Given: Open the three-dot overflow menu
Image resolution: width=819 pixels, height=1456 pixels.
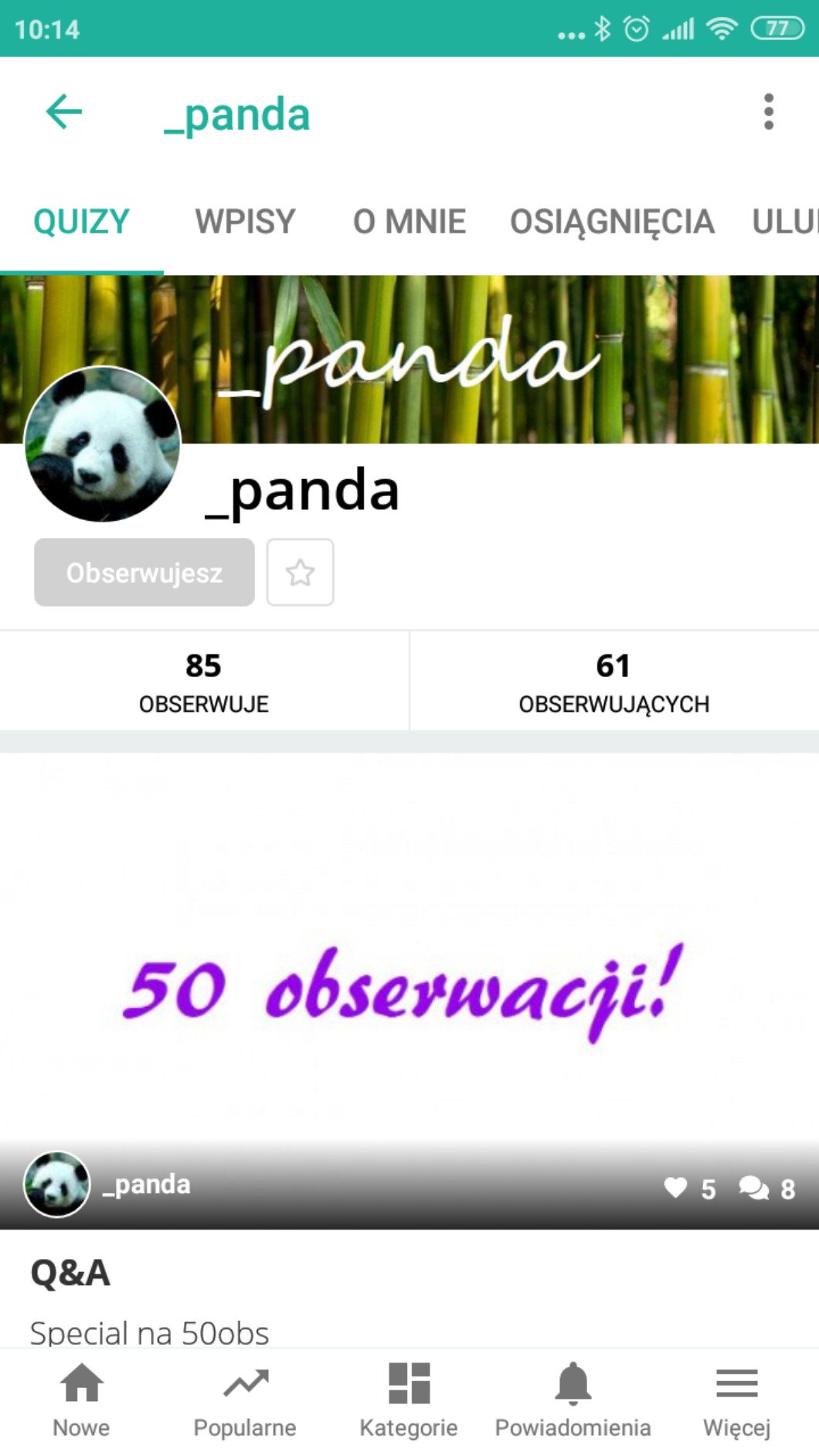Looking at the screenshot, I should click(768, 113).
